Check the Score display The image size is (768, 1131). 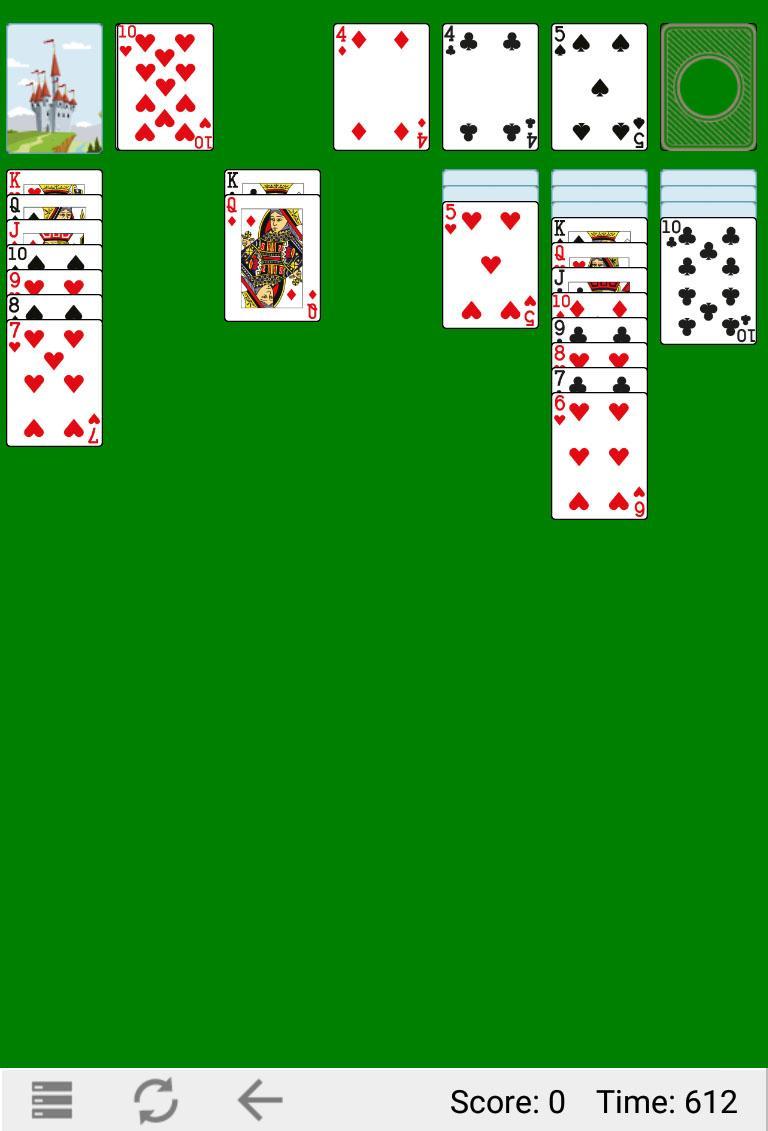(x=507, y=1101)
